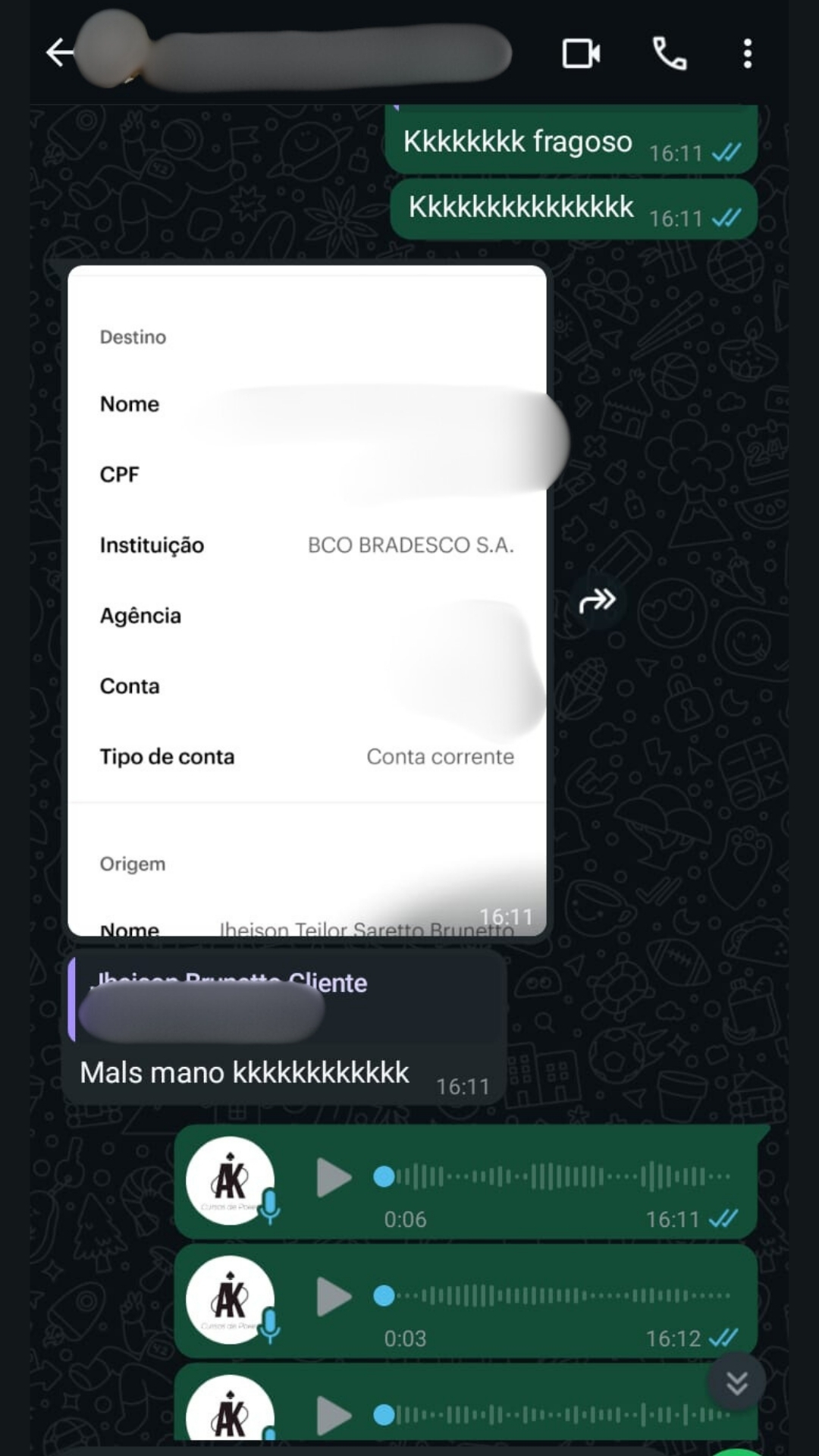
Task: Play the 0:03 voice message
Action: (334, 1295)
